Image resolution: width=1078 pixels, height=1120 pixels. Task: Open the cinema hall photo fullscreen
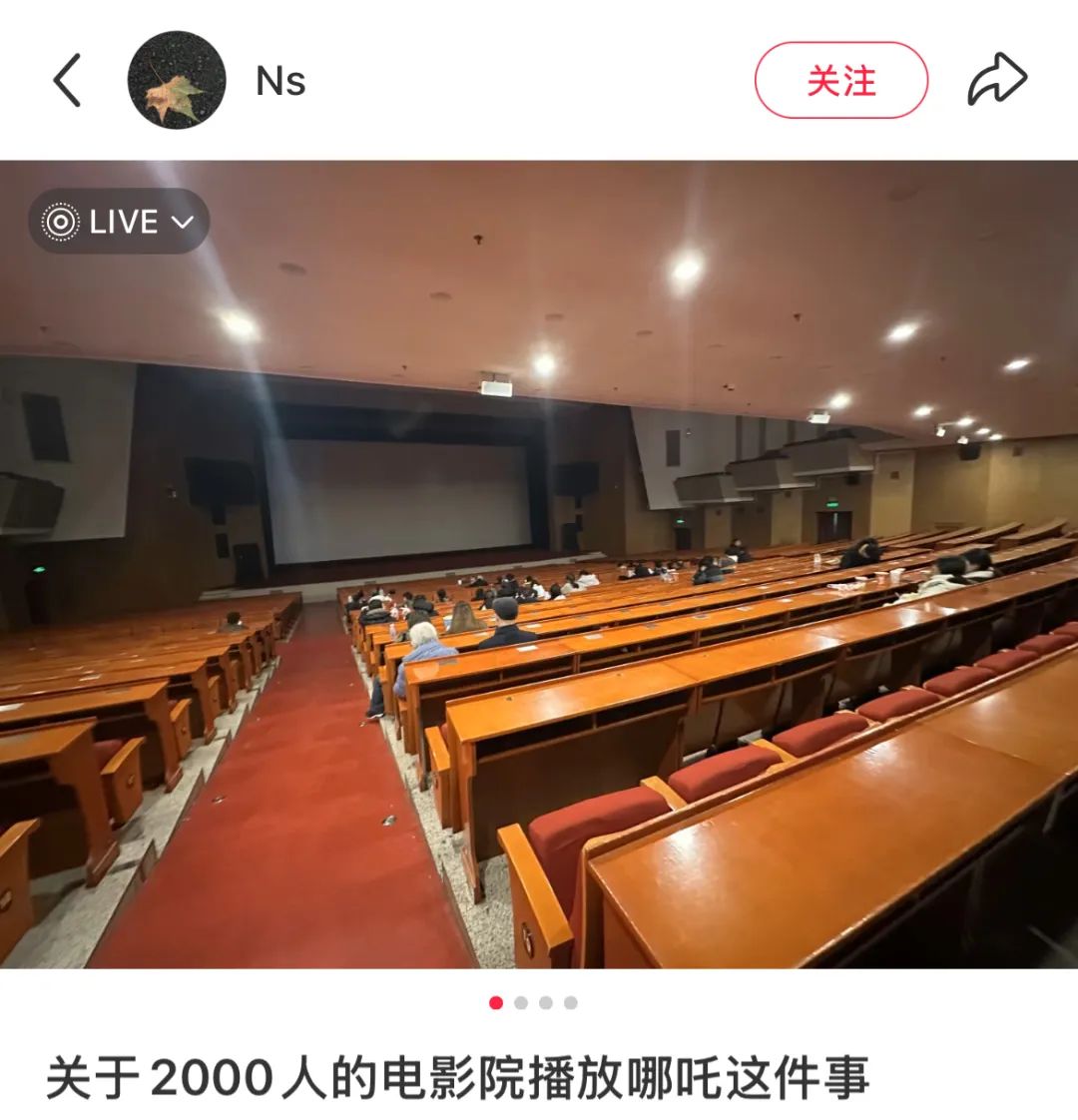pyautogui.click(x=539, y=599)
